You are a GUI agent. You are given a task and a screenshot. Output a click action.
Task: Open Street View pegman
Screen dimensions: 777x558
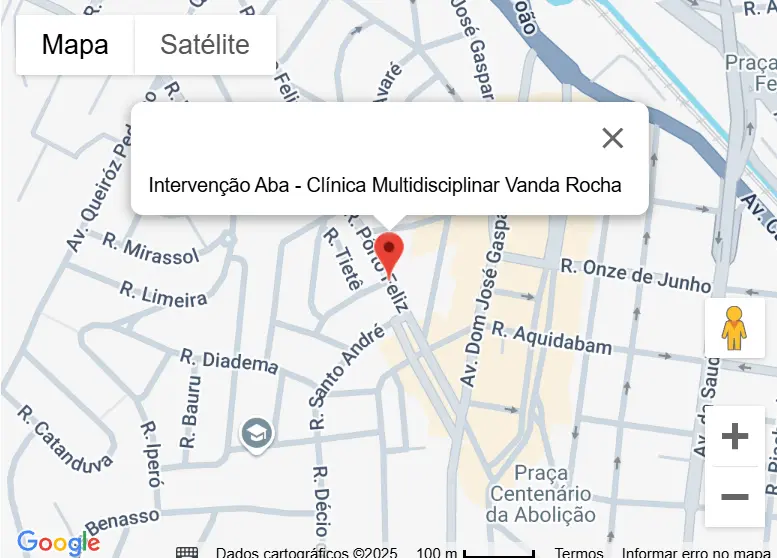point(734,328)
